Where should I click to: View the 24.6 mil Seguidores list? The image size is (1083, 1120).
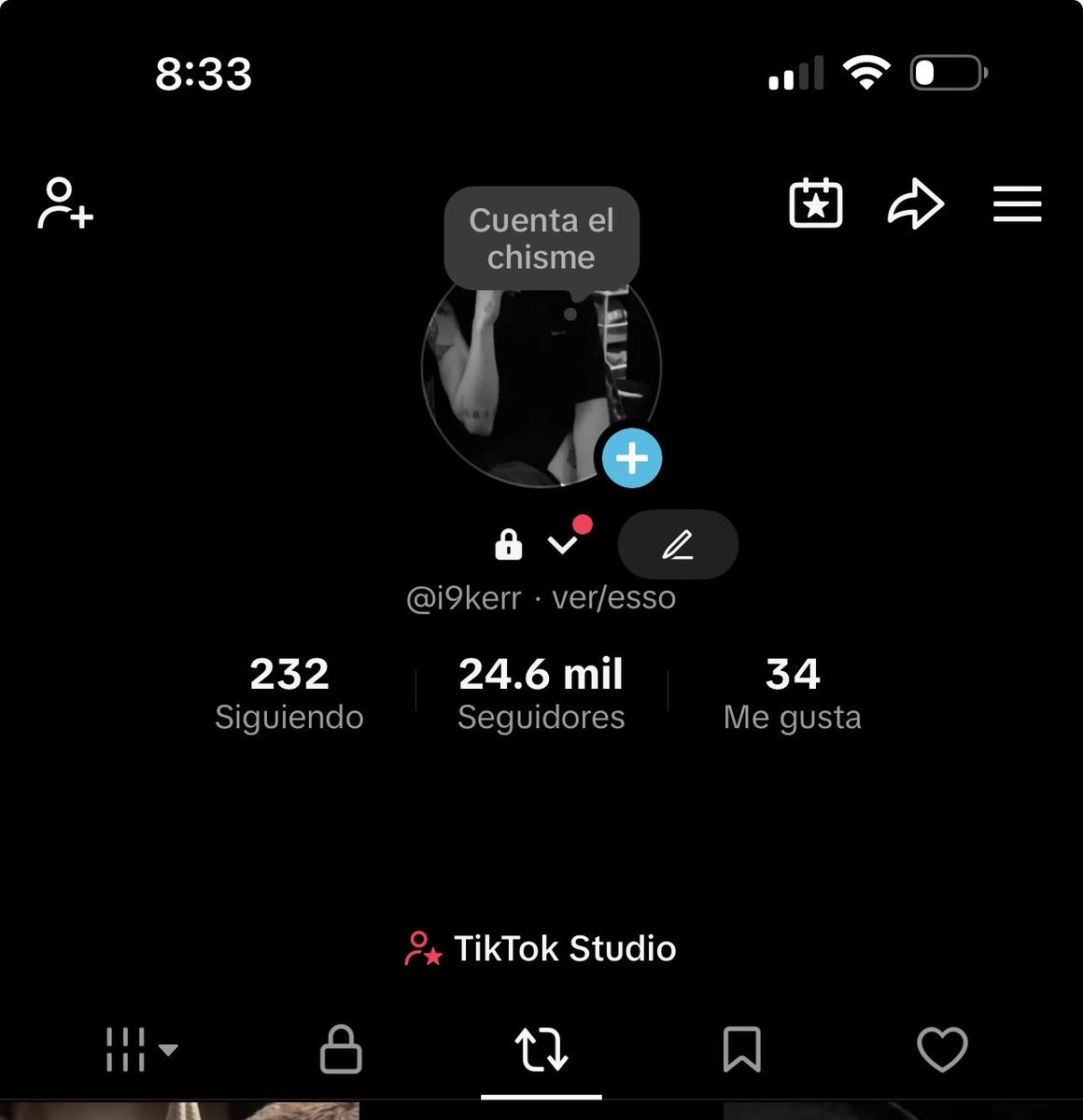click(x=541, y=693)
